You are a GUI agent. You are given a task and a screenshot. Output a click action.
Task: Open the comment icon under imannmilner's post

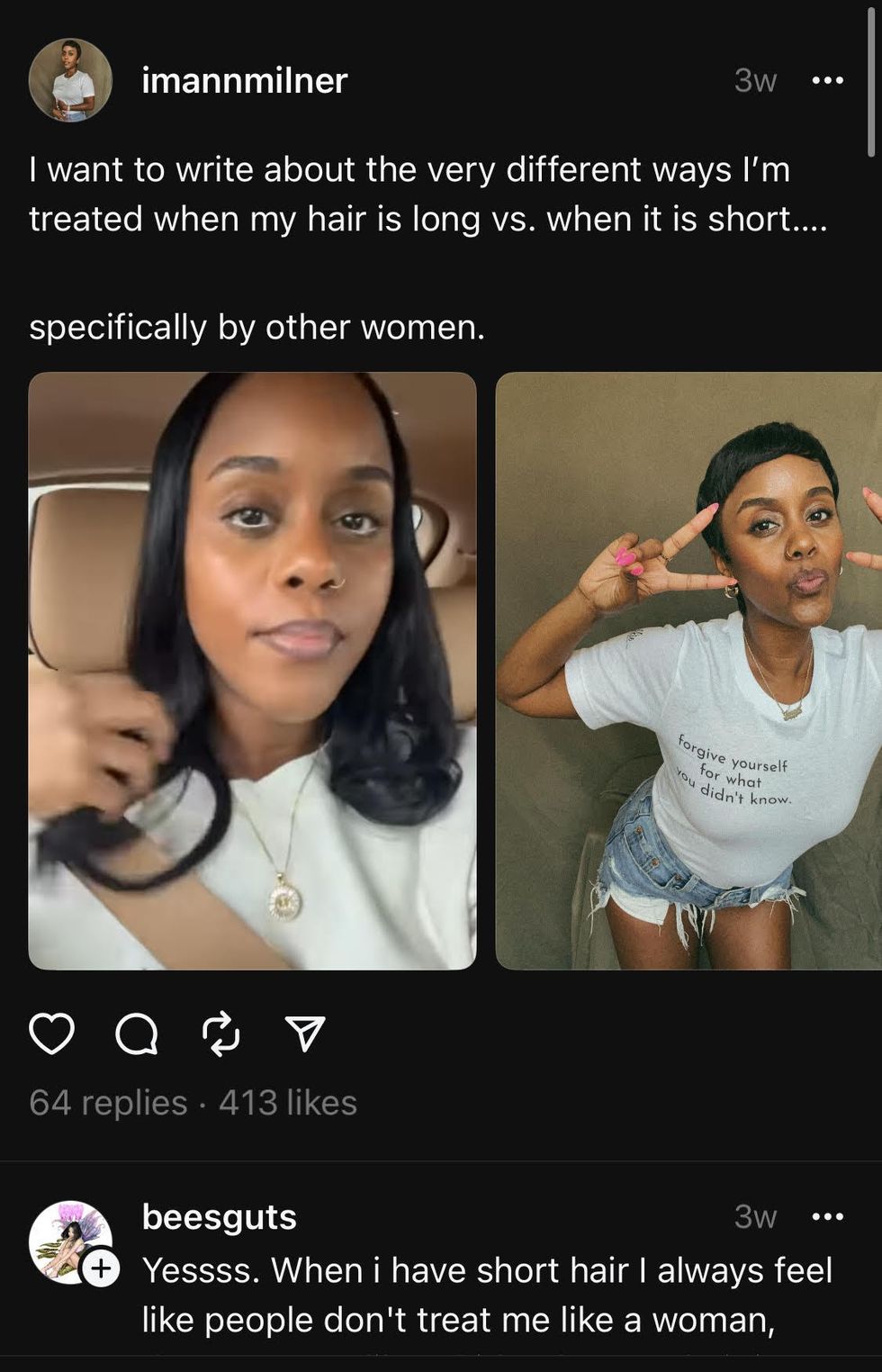(x=137, y=1034)
